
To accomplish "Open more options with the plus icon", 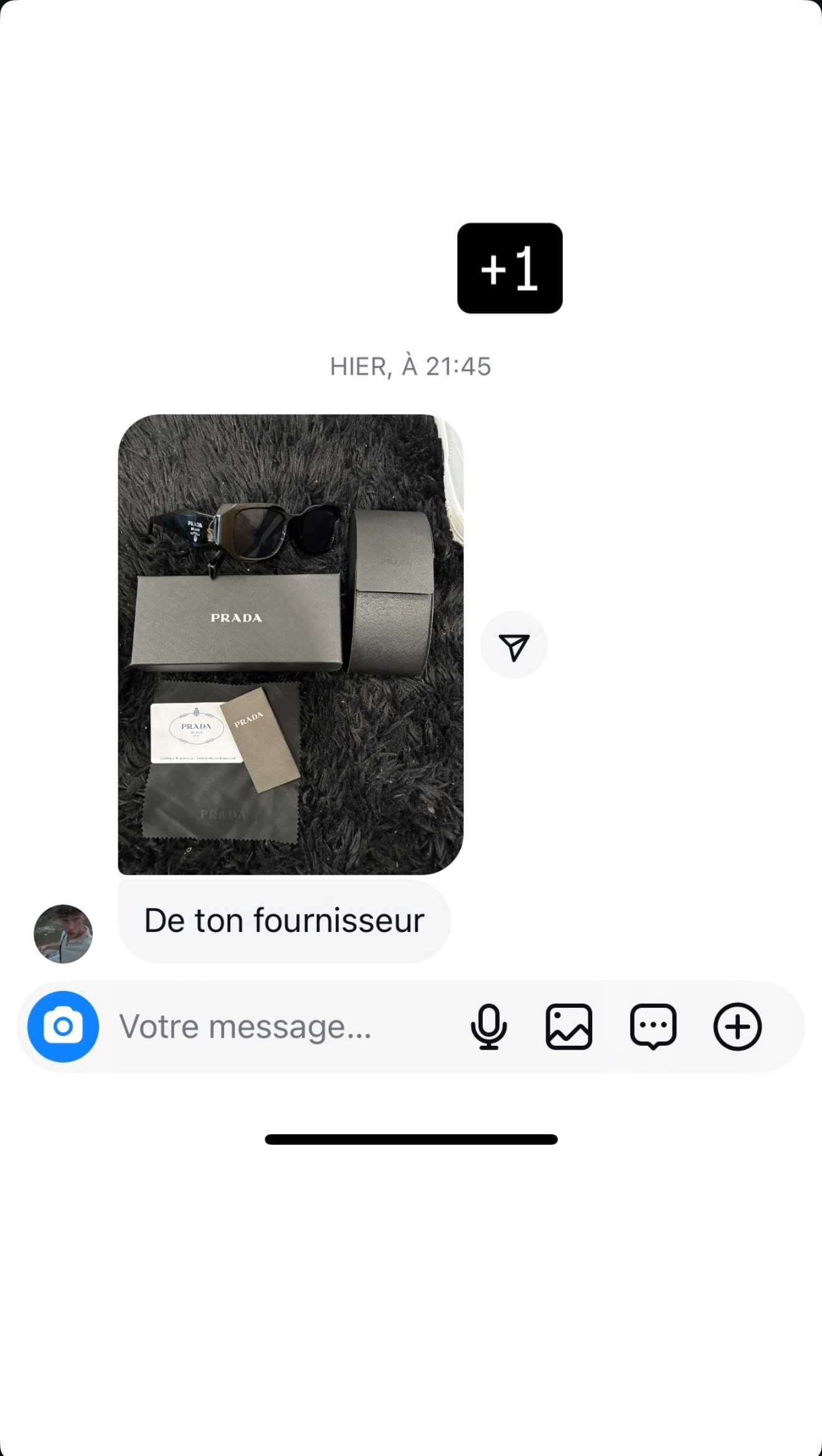I will (737, 1026).
